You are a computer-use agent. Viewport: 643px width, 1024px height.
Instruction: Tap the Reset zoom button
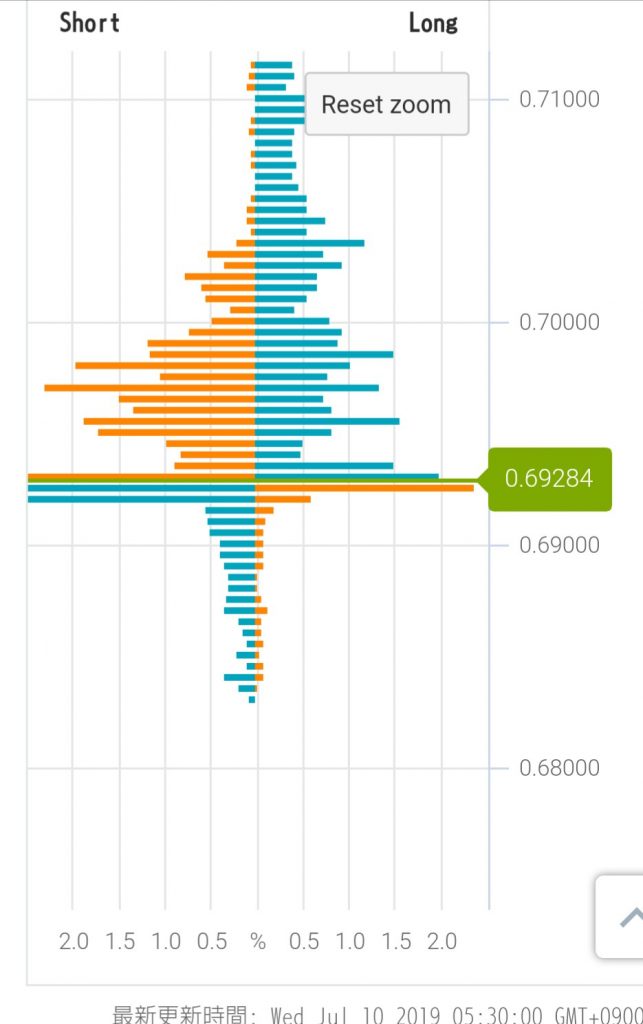[386, 104]
